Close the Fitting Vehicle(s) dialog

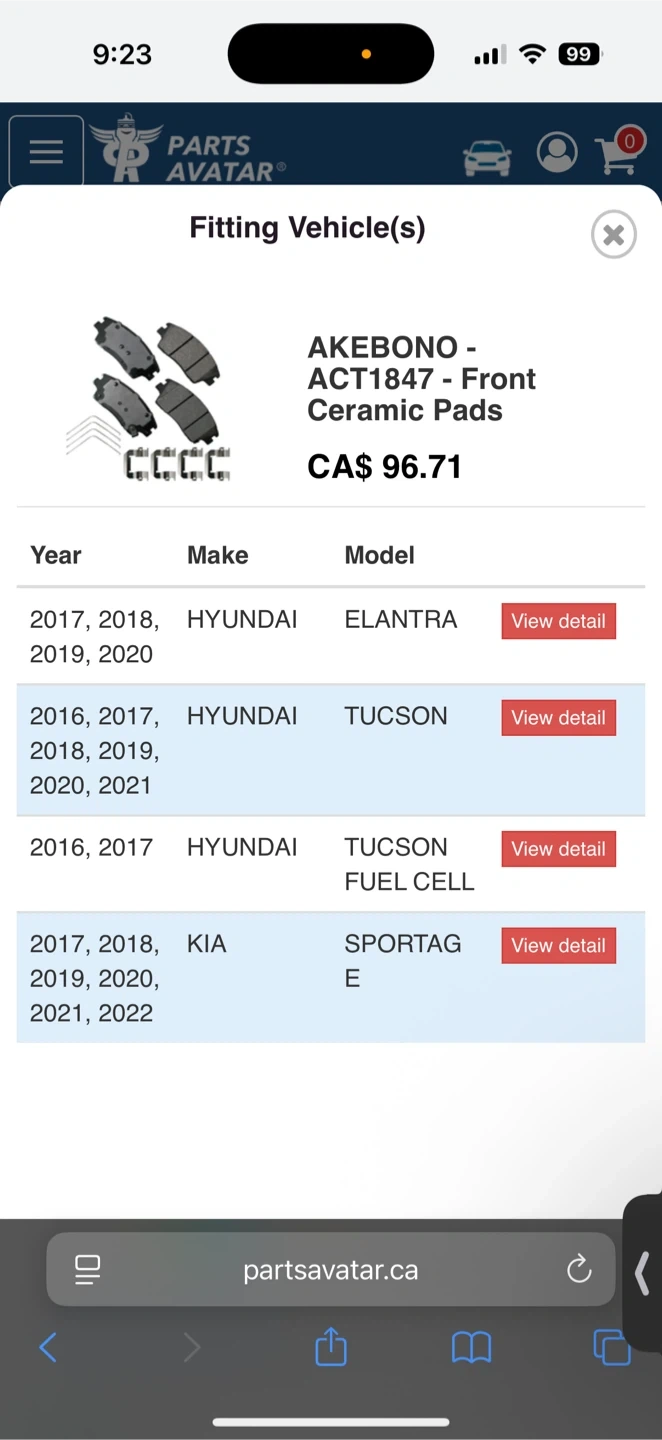click(613, 235)
